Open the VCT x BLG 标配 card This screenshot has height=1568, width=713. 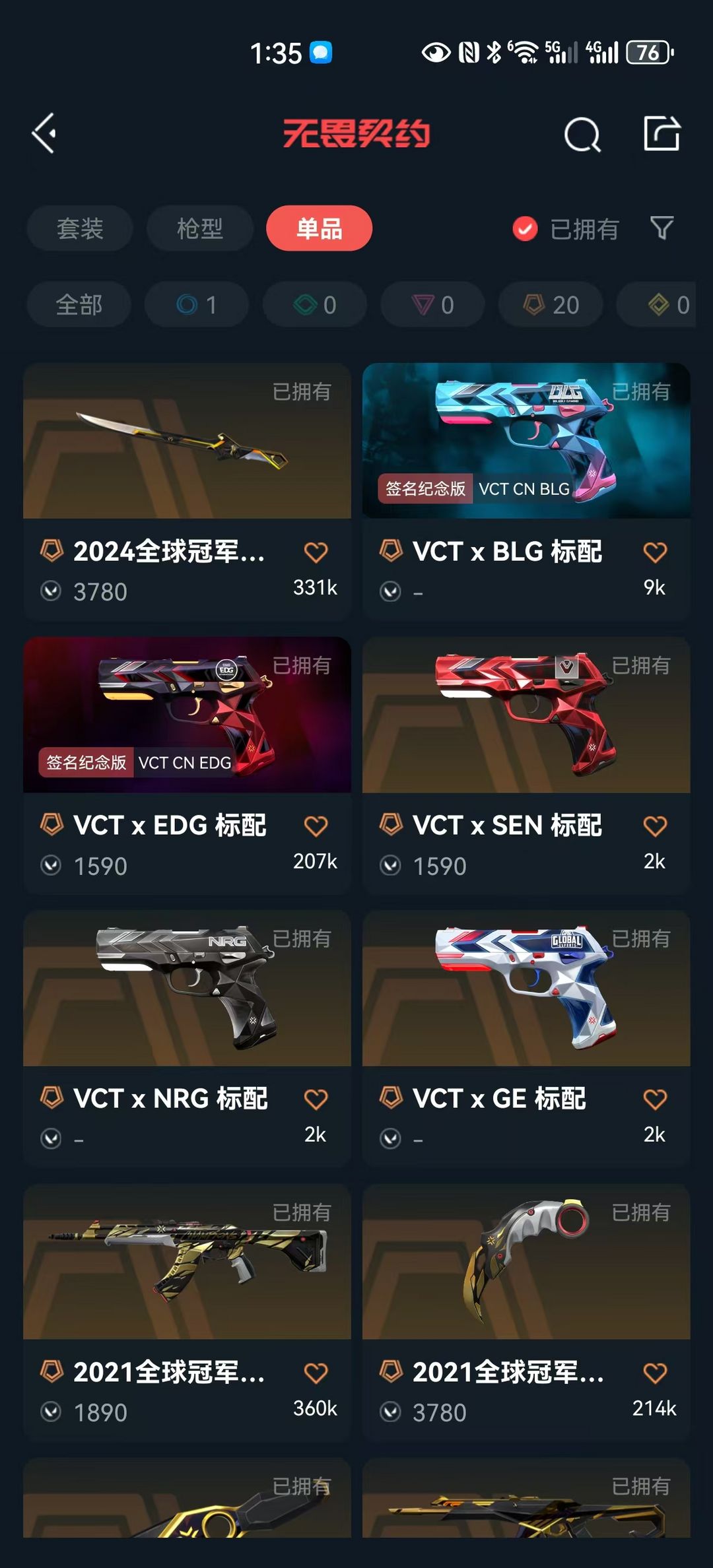tap(526, 491)
